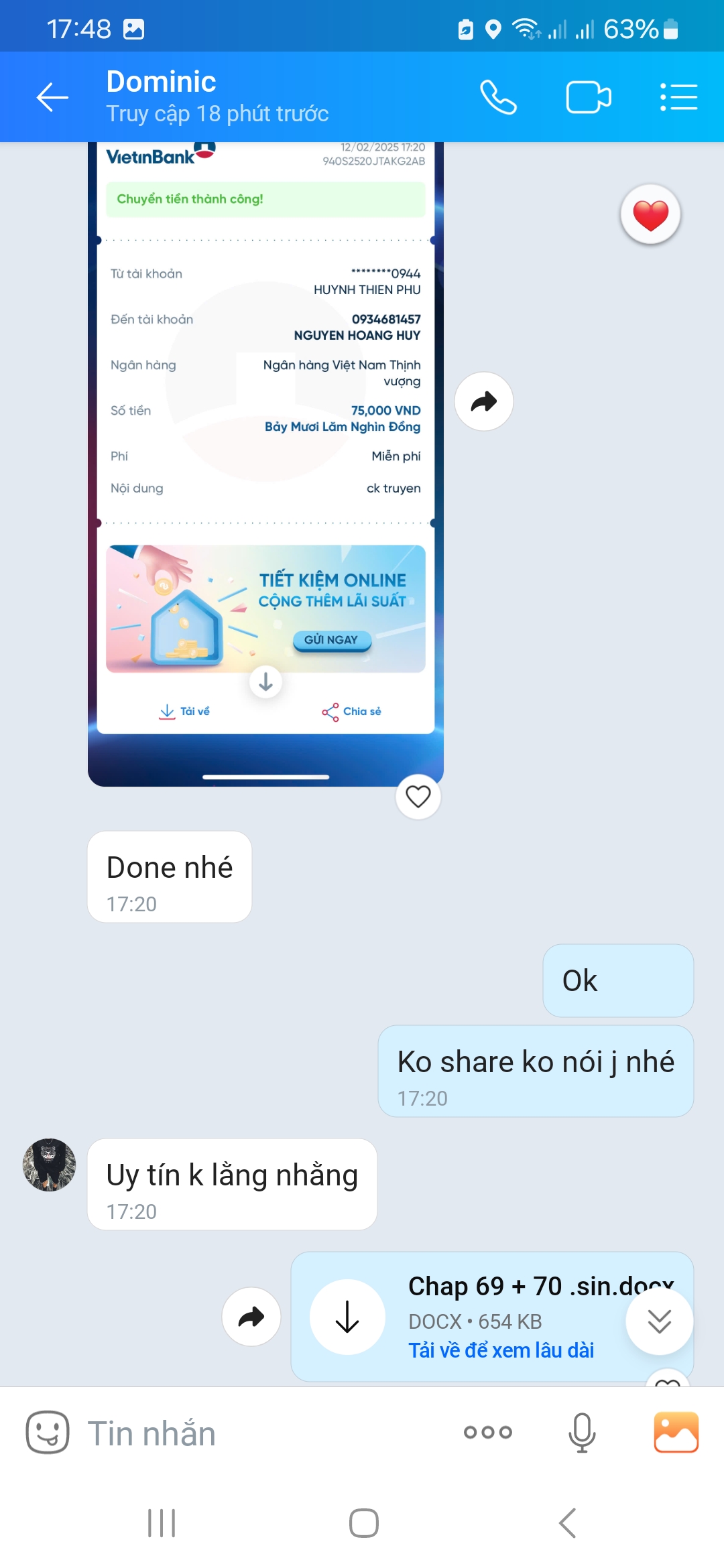Viewport: 724px width, 1568px height.
Task: Tap Tải về để xem lâu dài link
Action: [x=501, y=1350]
